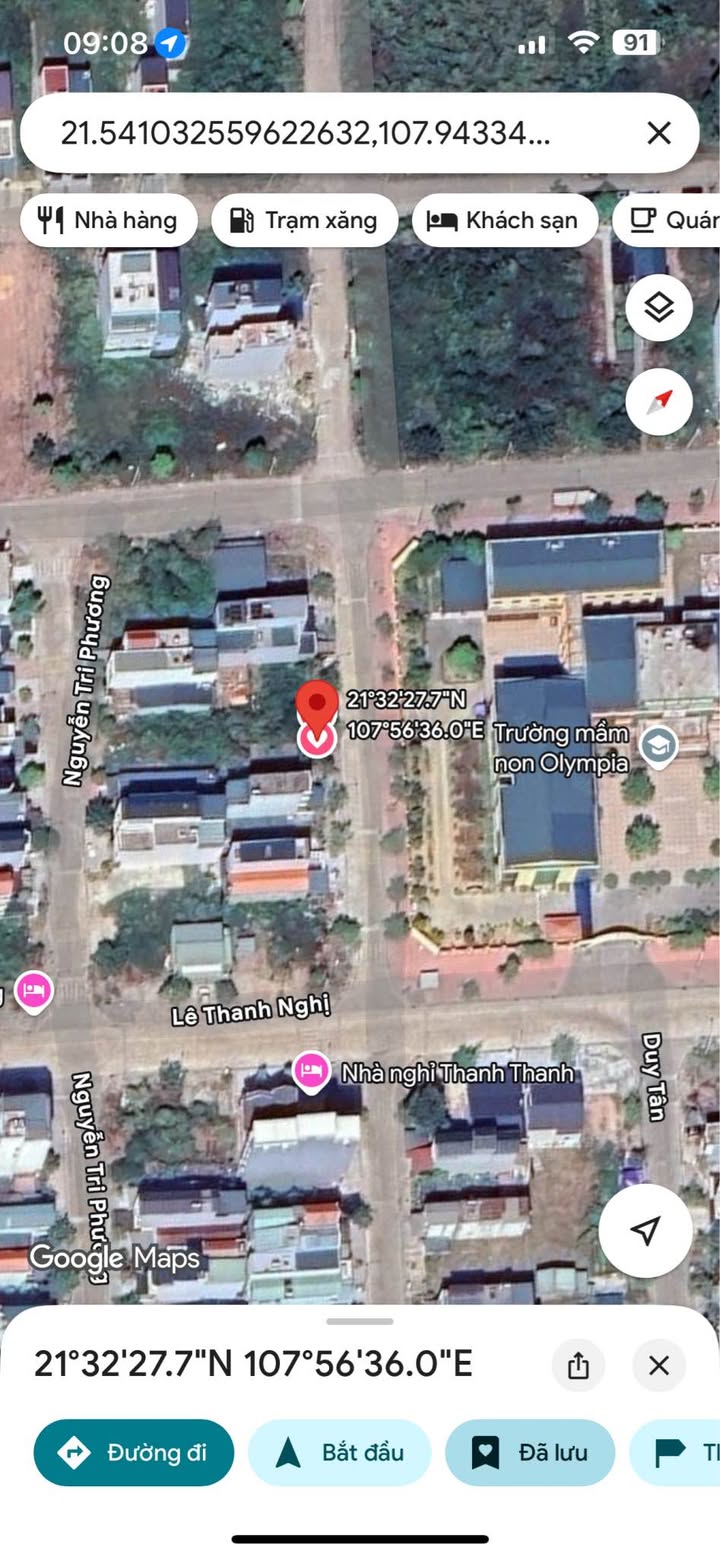Center map on my location
This screenshot has height=1557, width=720.
point(646,1230)
